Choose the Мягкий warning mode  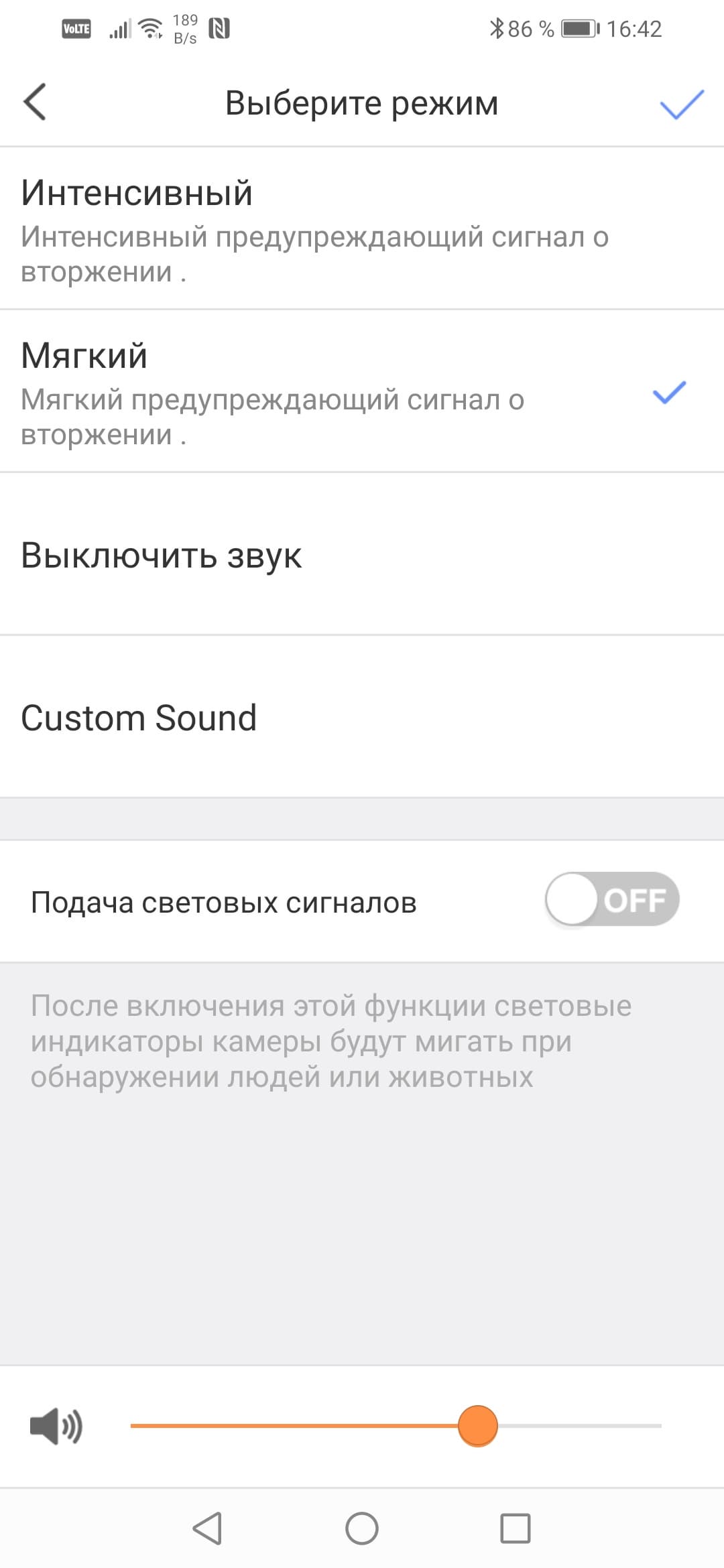362,392
